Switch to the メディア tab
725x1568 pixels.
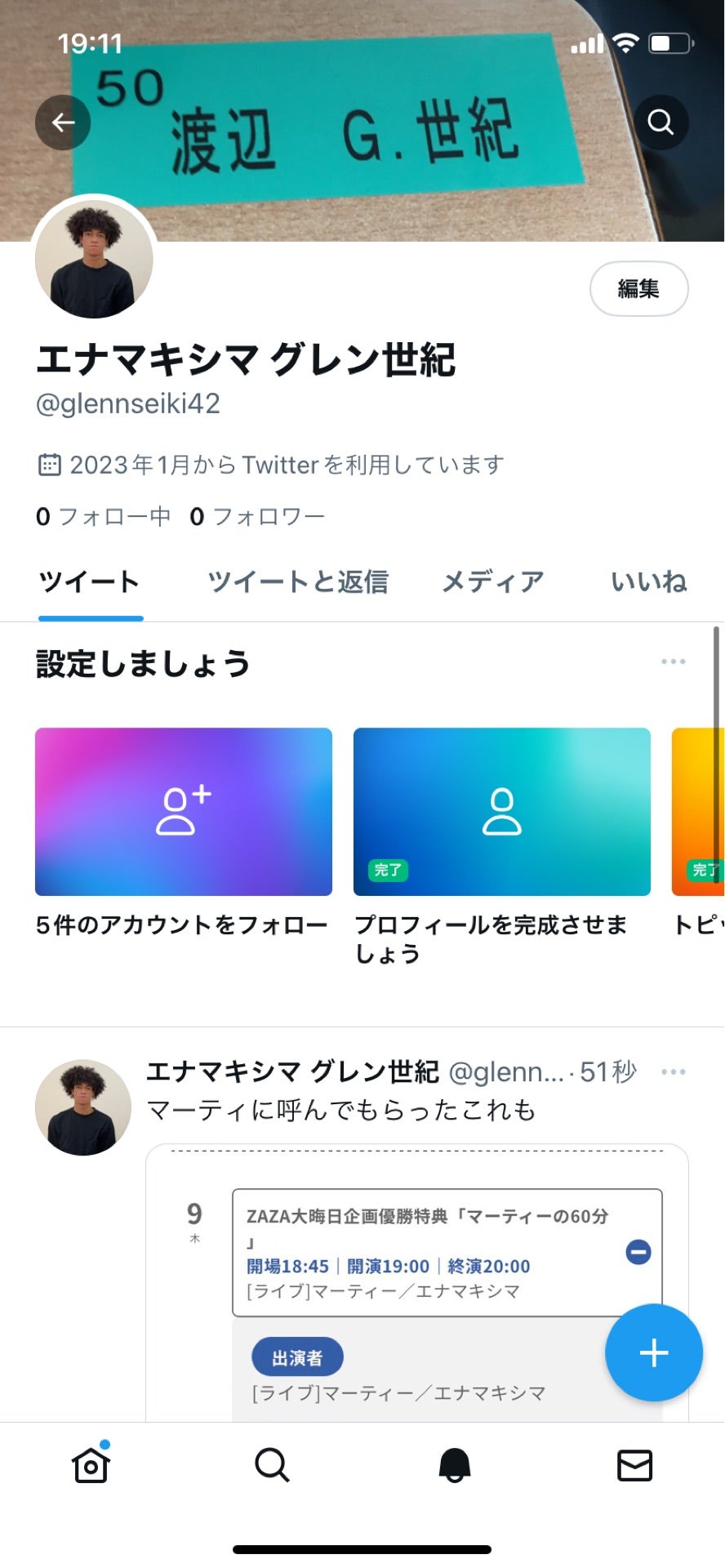[492, 581]
